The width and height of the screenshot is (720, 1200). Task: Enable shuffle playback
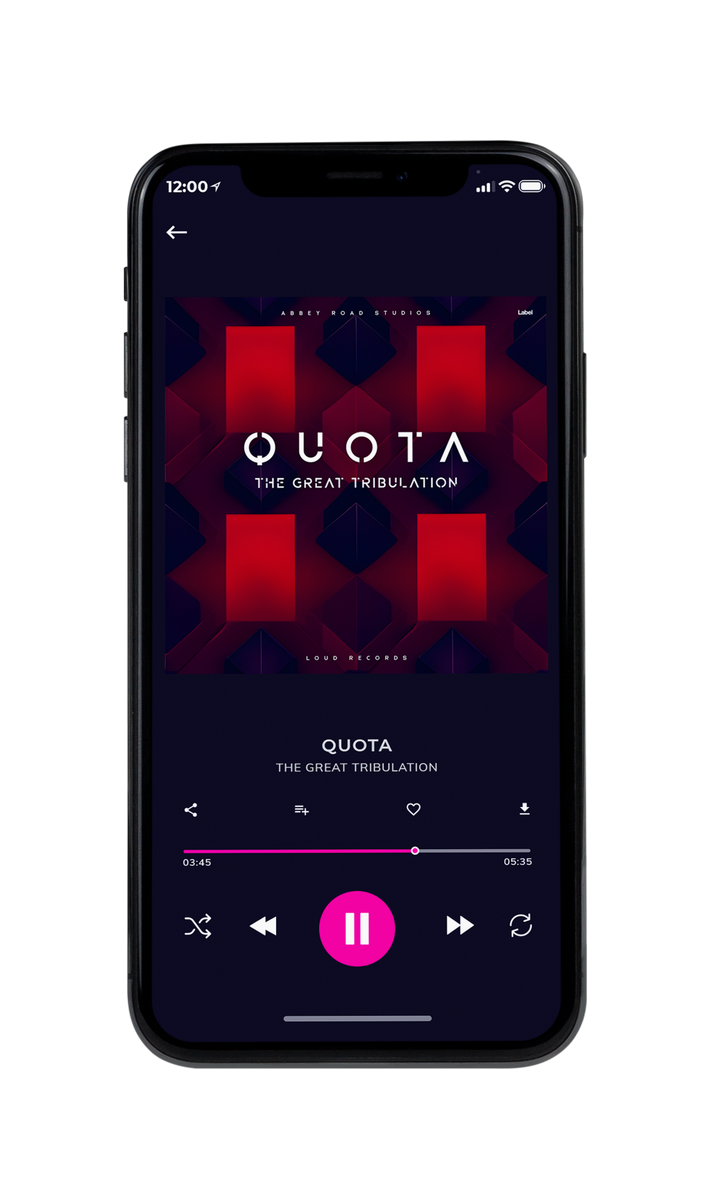pyautogui.click(x=198, y=926)
